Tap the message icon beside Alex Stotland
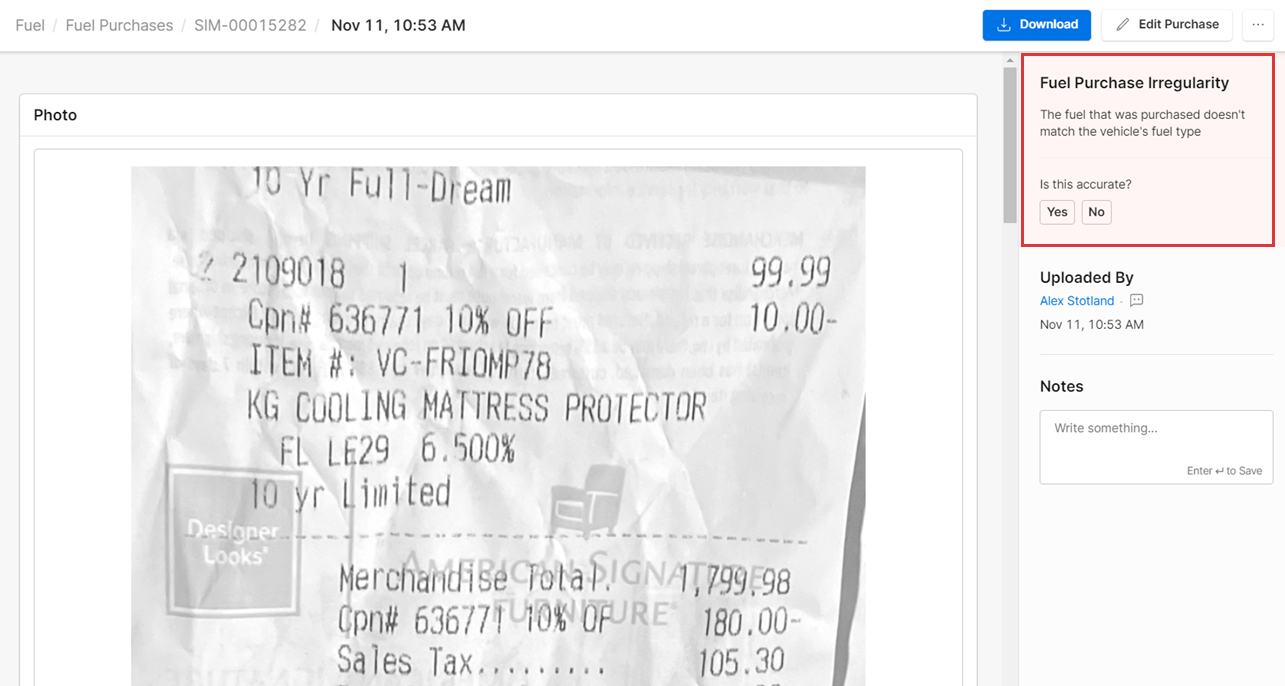The width and height of the screenshot is (1285, 686). click(x=1136, y=301)
